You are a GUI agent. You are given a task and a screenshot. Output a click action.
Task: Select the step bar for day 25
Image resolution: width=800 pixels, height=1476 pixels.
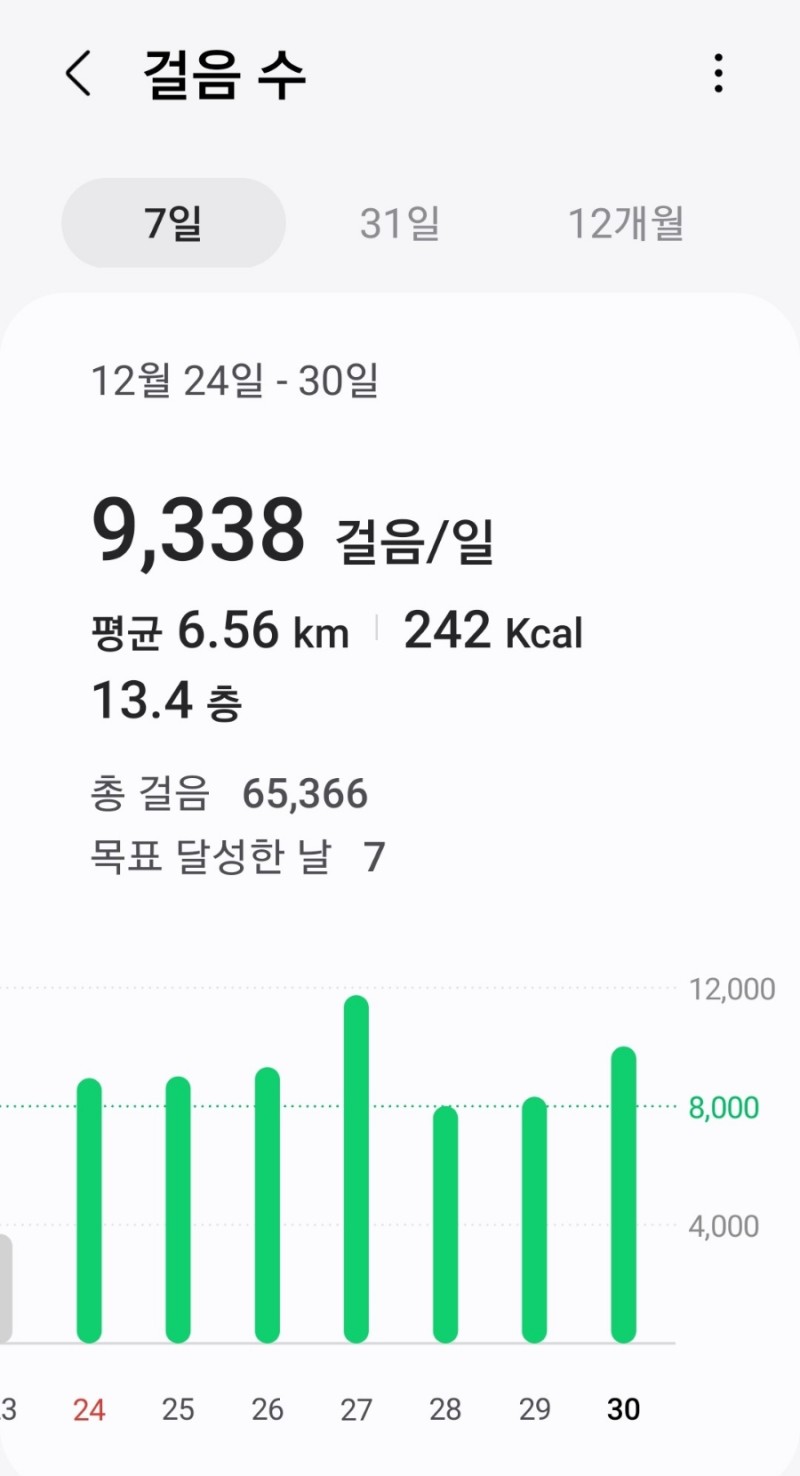click(x=178, y=1209)
